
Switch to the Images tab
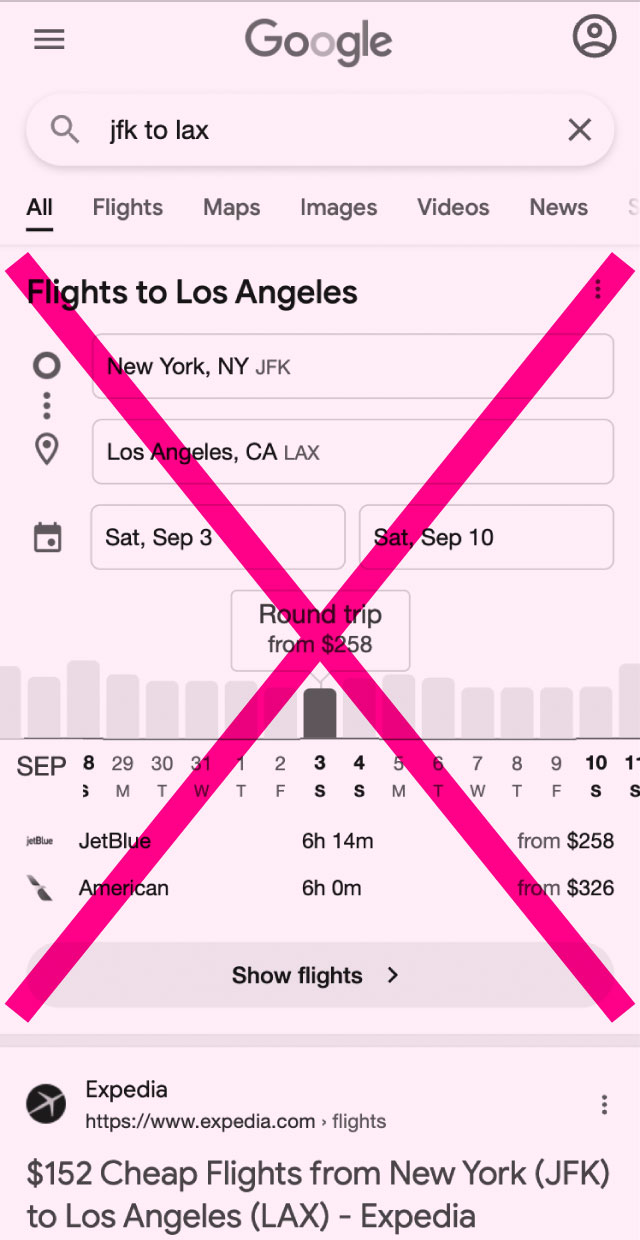pos(338,208)
